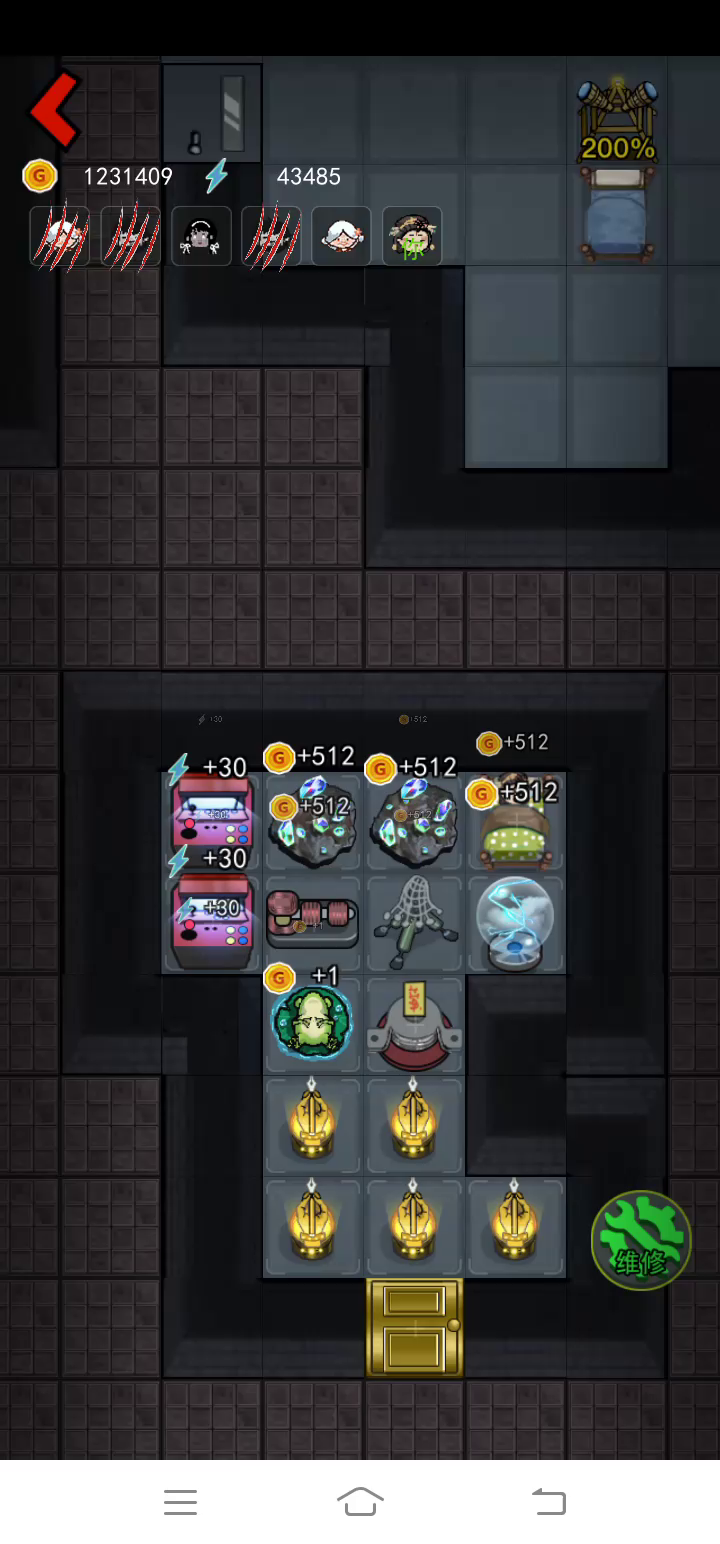Tap the green 维修 repair button

pos(640,1240)
